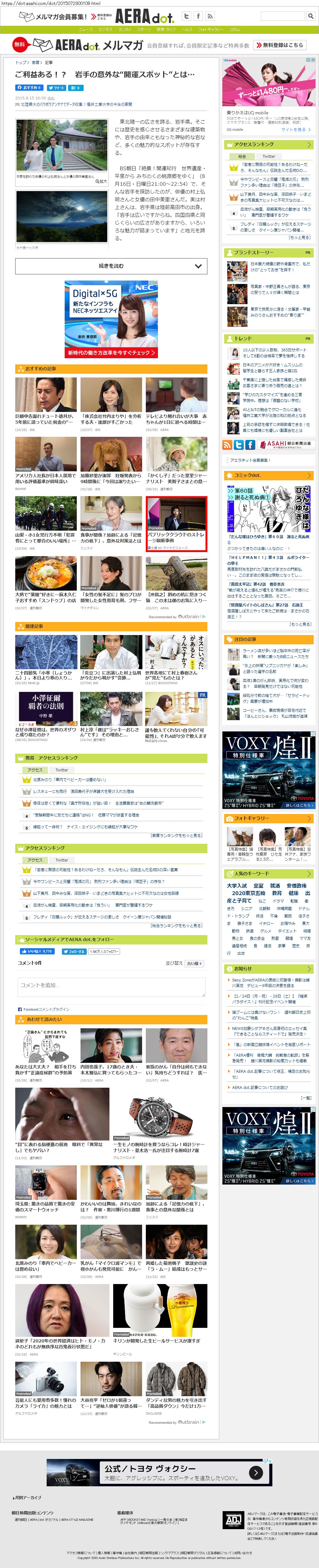
Task: Open the RSS feed icon in the header
Action: click(x=210, y=16)
